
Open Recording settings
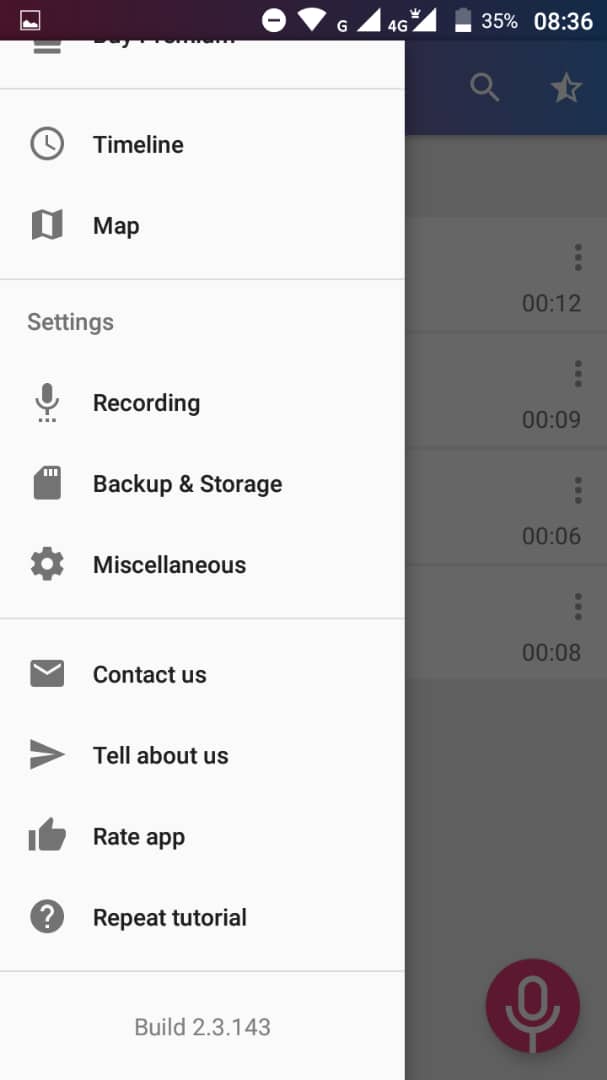point(202,403)
